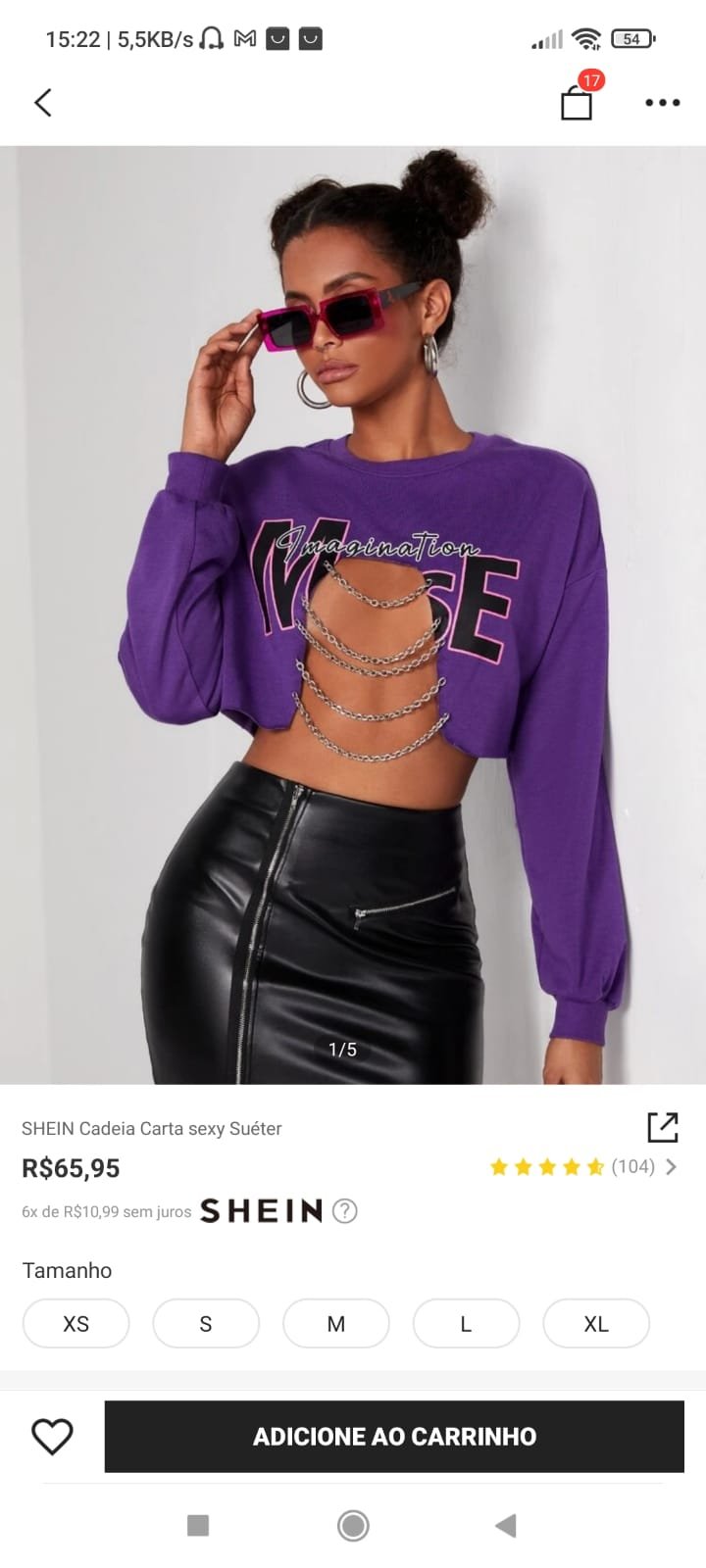Select size XS
Screen dimensions: 706x1568
tap(76, 1324)
